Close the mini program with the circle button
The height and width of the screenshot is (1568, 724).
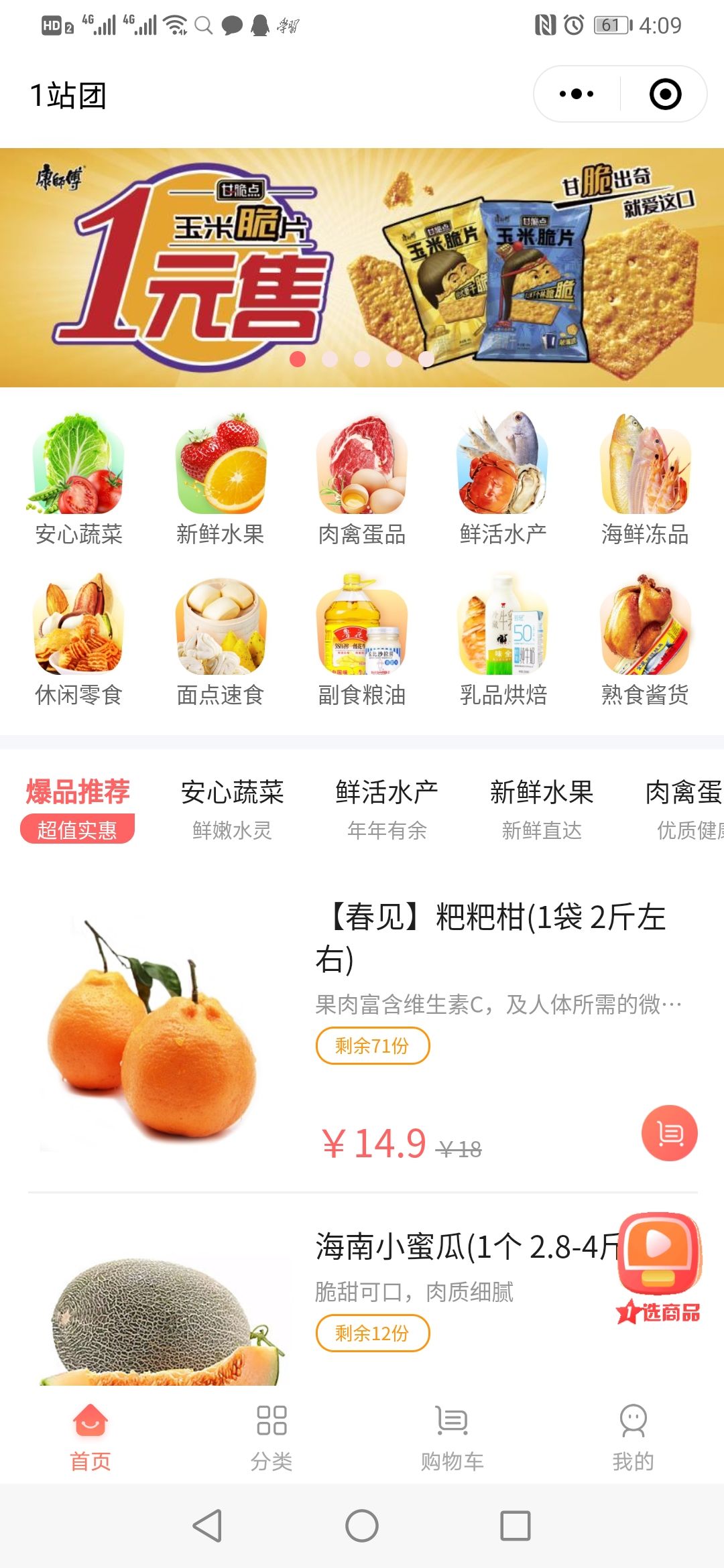(665, 94)
